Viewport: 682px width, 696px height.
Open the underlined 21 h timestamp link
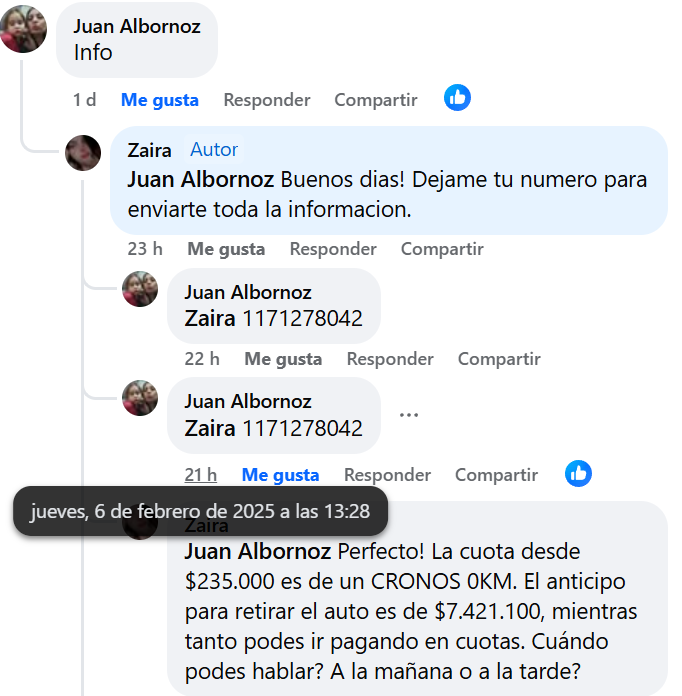click(x=200, y=475)
